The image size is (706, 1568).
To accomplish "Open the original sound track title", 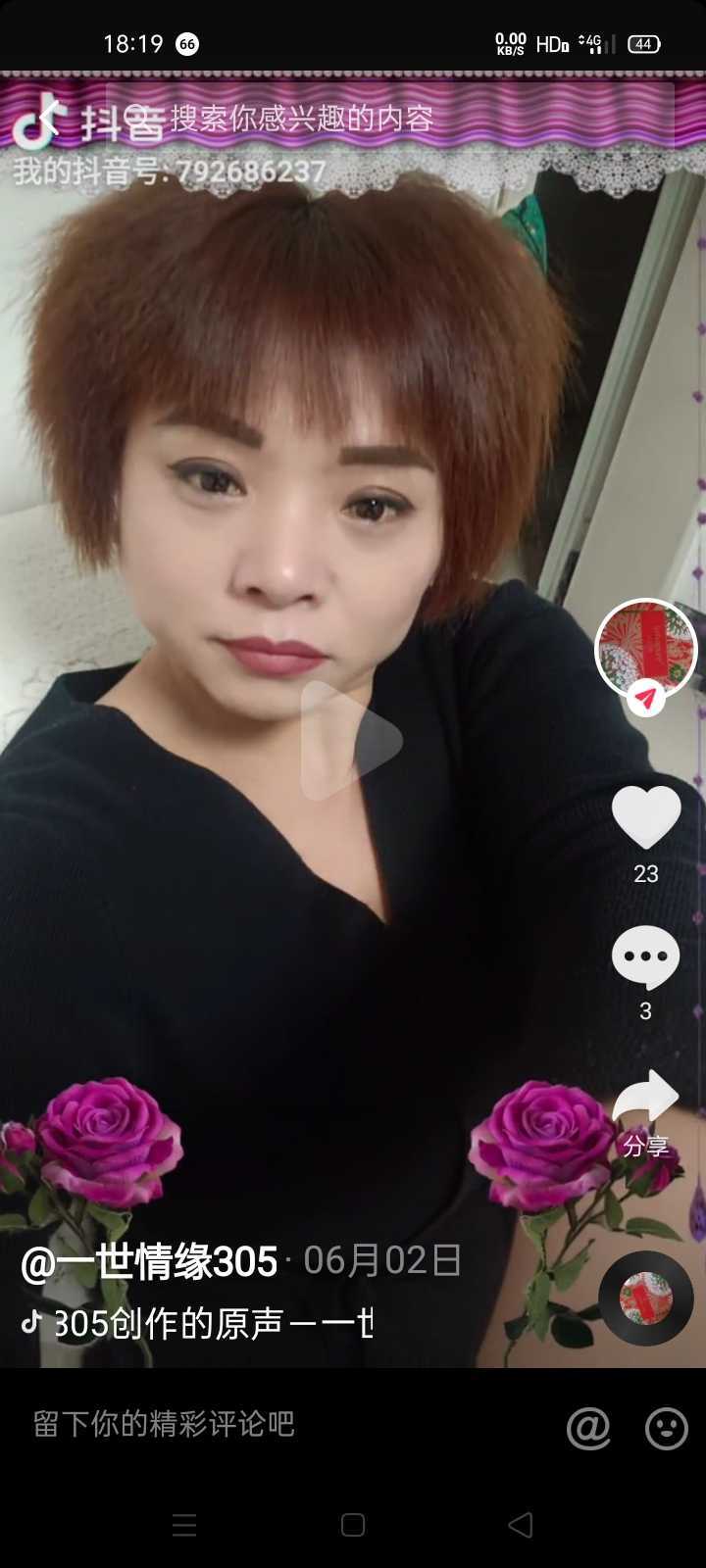I will click(x=211, y=1323).
